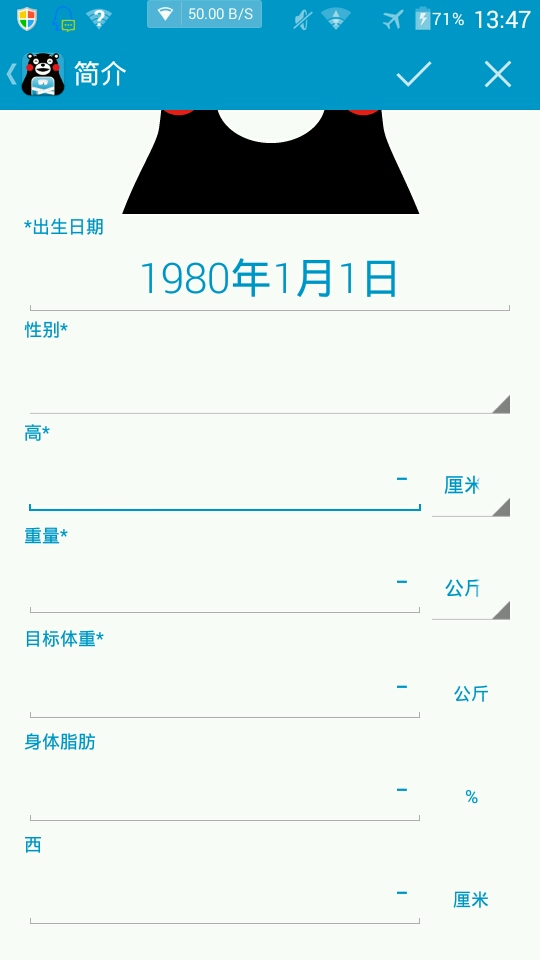The image size is (540, 960).
Task: Go back via the bear app icon
Action: tap(36, 74)
